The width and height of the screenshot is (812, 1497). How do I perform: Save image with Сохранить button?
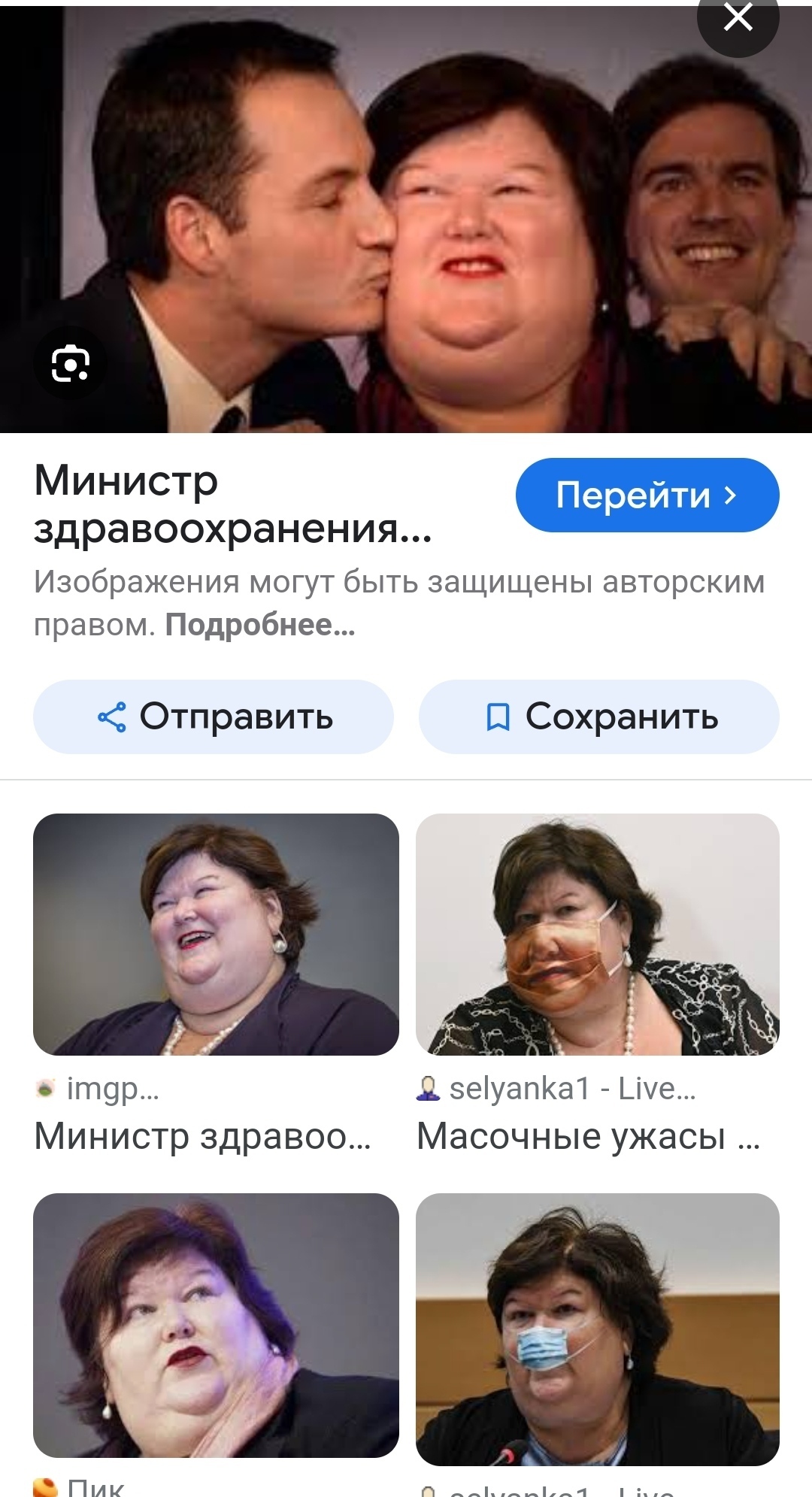(598, 717)
